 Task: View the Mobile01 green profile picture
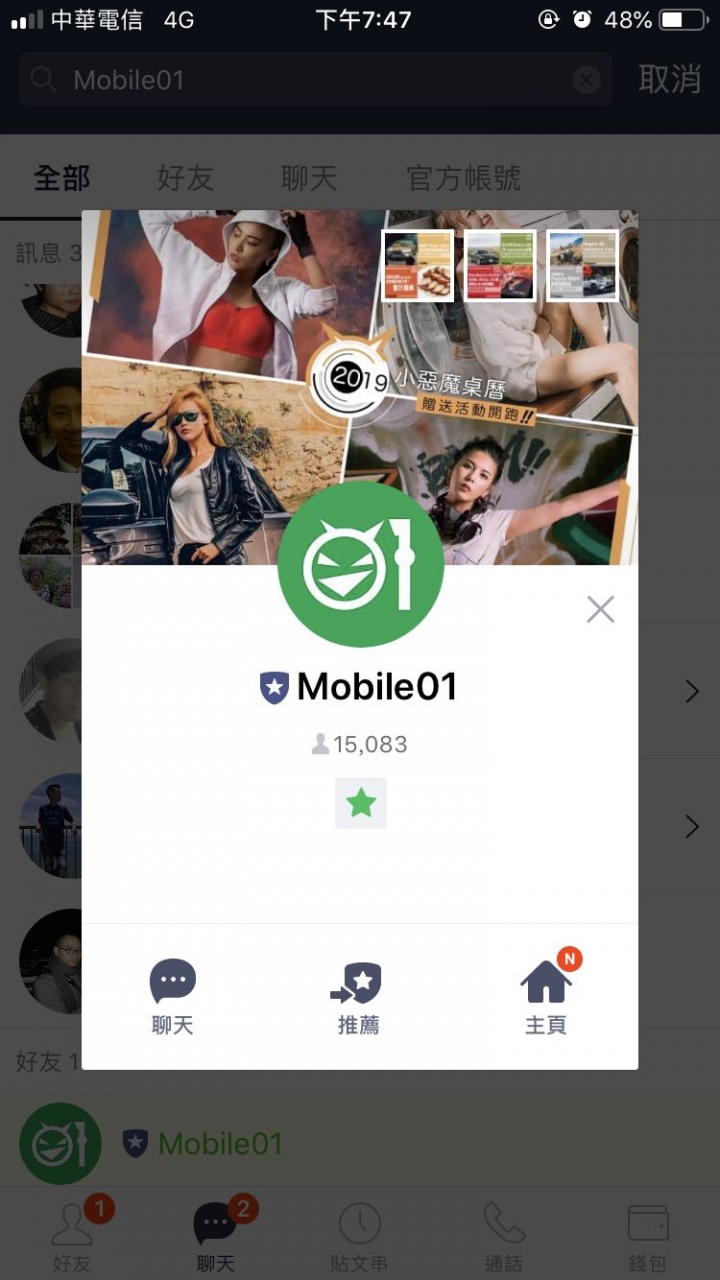click(360, 565)
